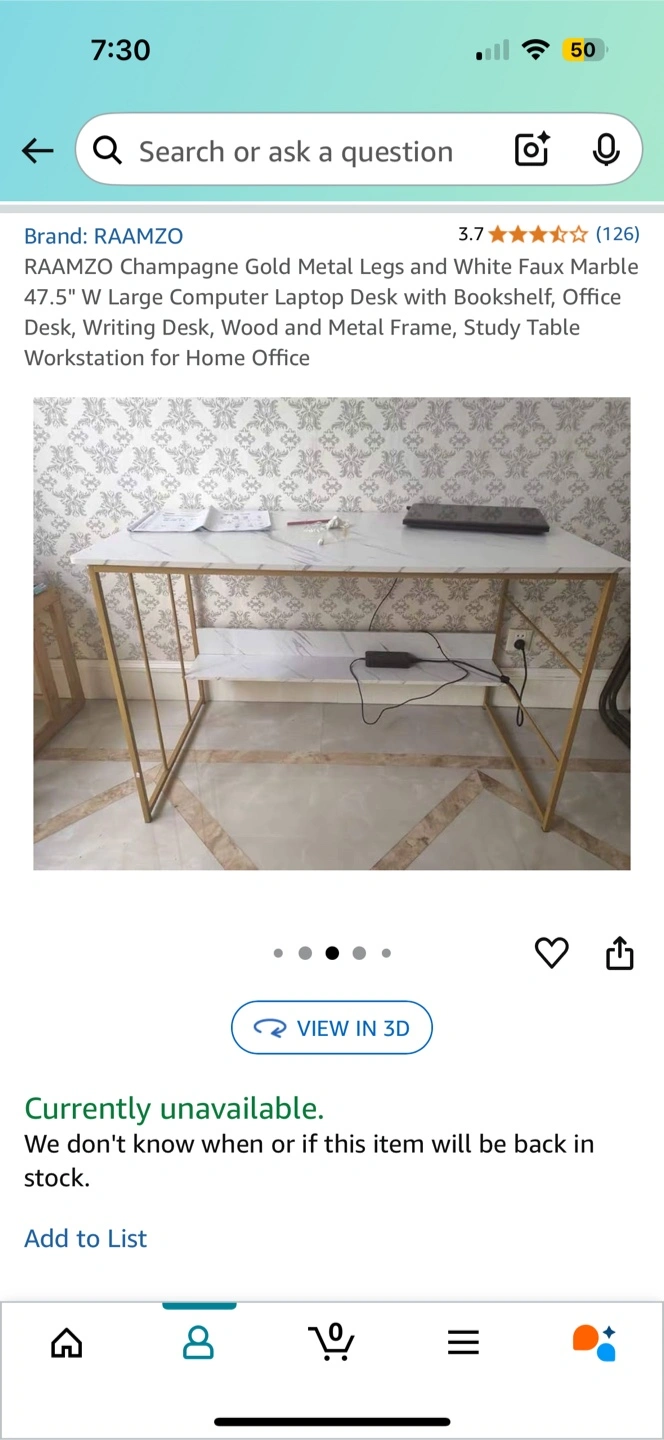Open camera lens search icon
This screenshot has height=1440, width=664.
pos(531,151)
